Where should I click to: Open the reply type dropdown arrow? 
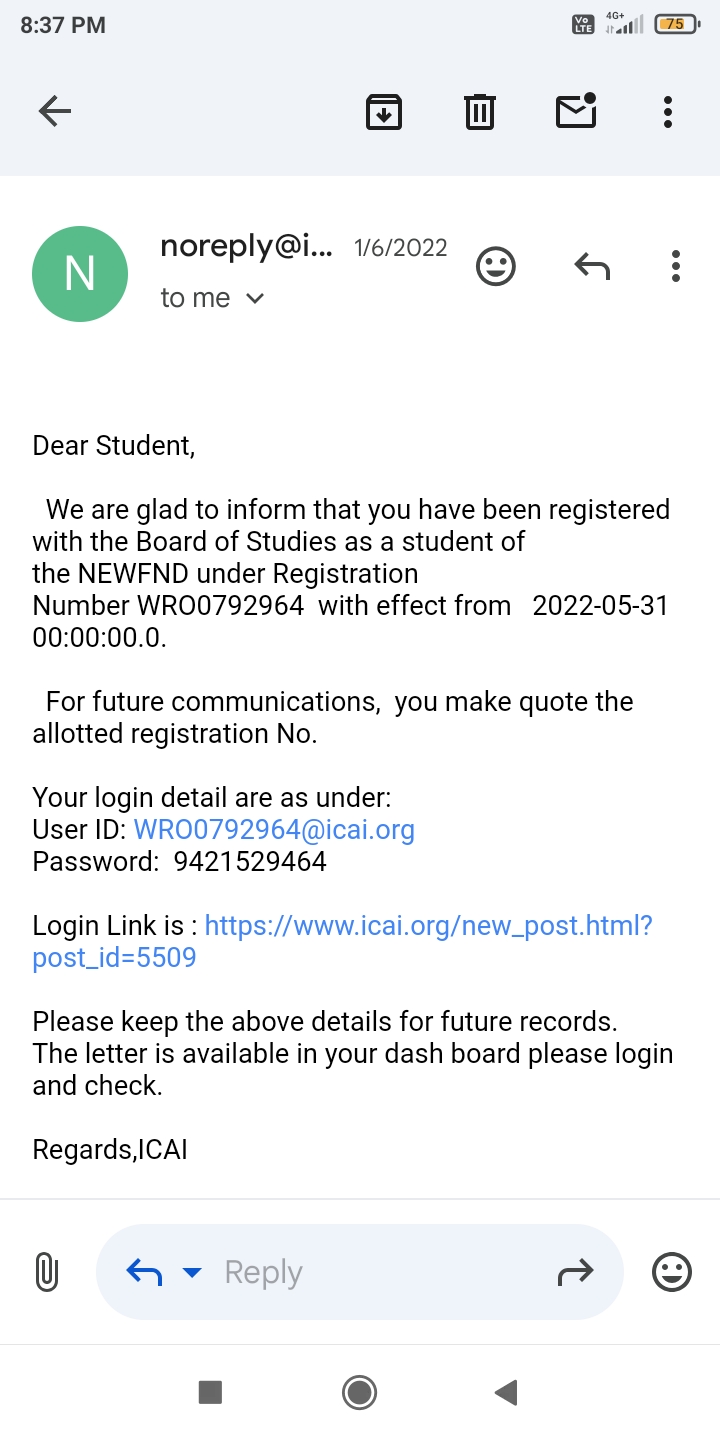(192, 1273)
